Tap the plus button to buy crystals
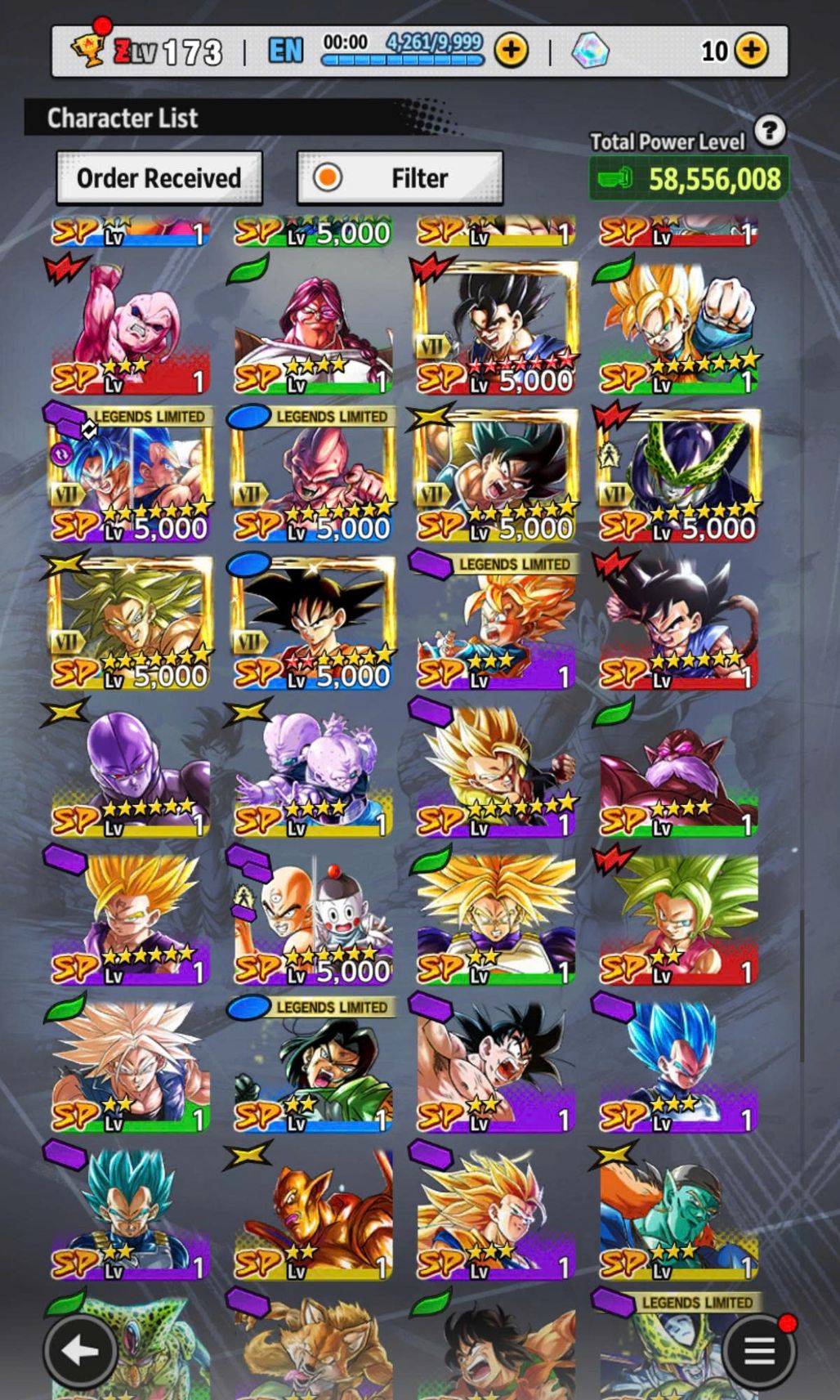 pos(751,51)
